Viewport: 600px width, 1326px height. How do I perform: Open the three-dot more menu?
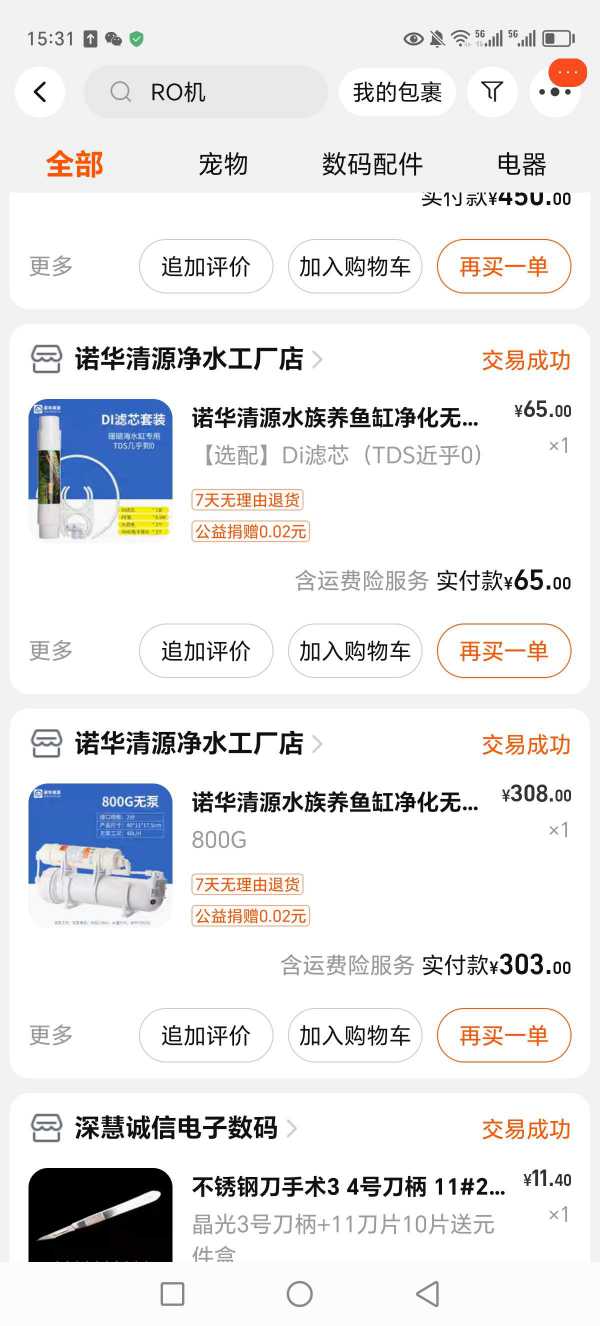pos(555,93)
